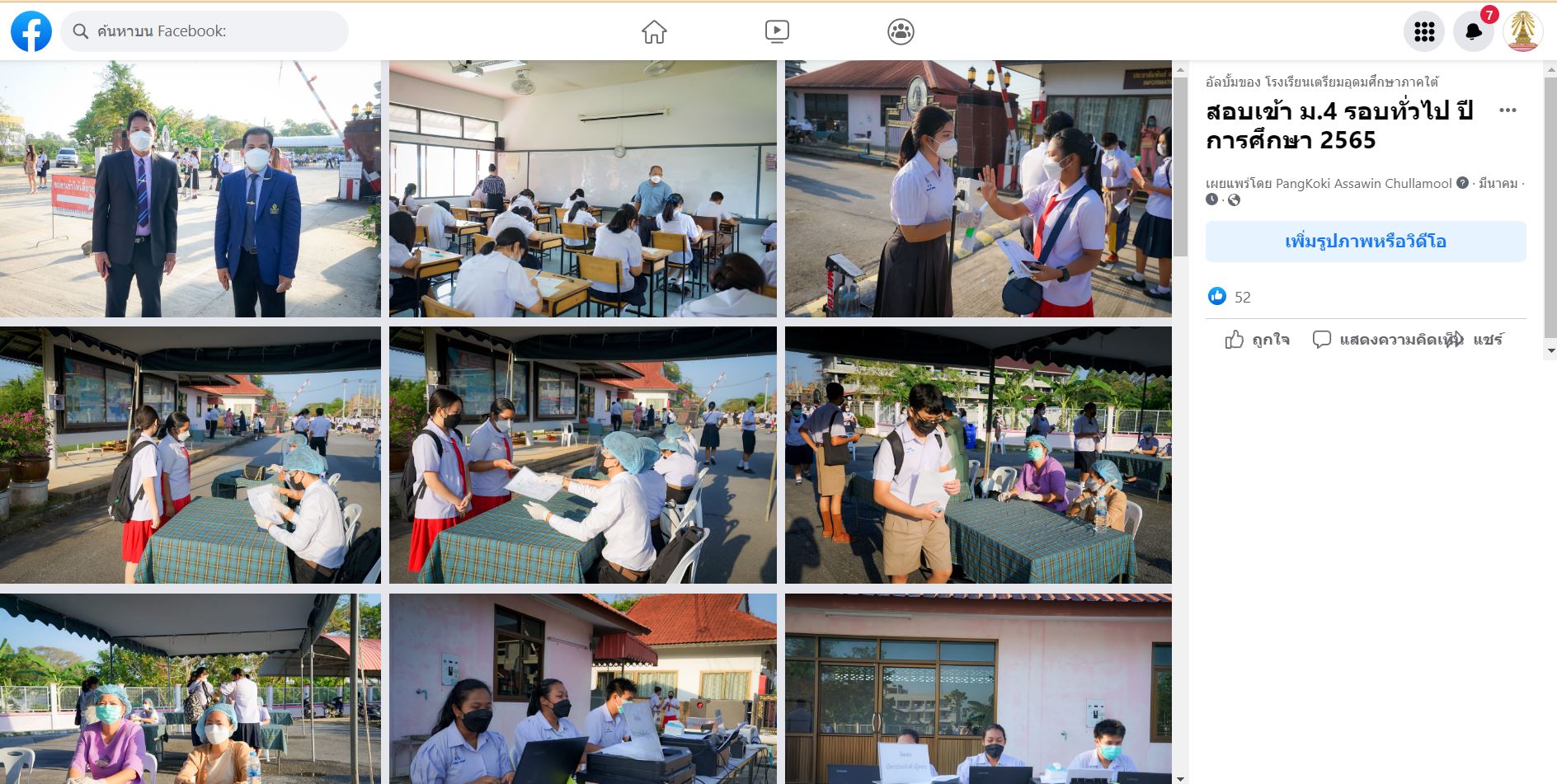Share this album
Viewport: 1557px width, 784px height.
tap(1480, 340)
